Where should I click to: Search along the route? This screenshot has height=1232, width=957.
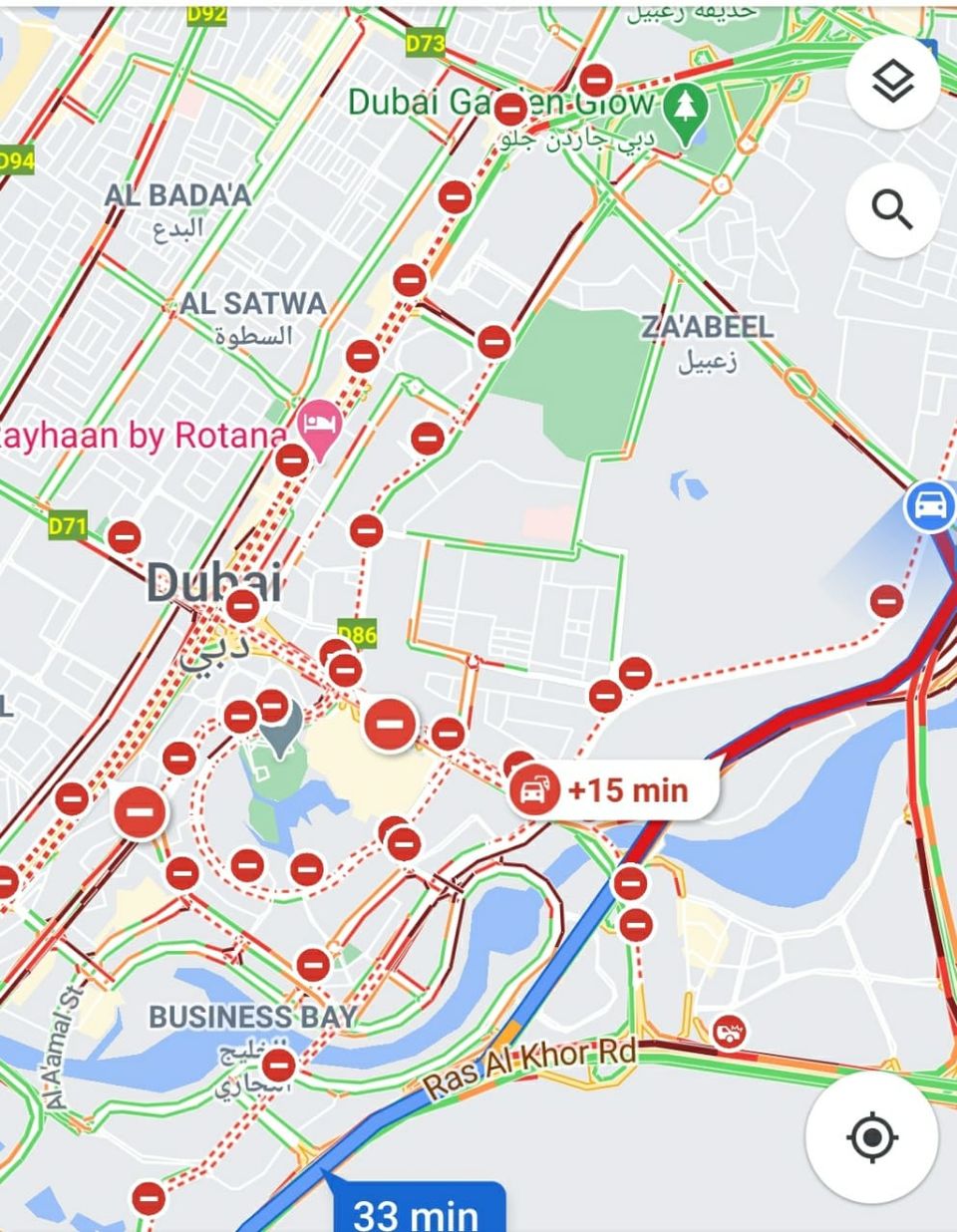click(892, 209)
